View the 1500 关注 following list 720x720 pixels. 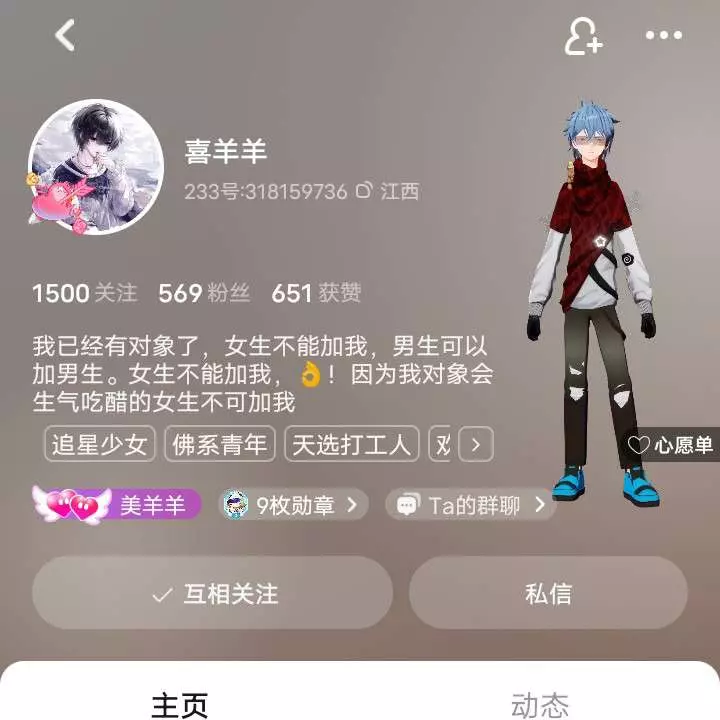[85, 293]
